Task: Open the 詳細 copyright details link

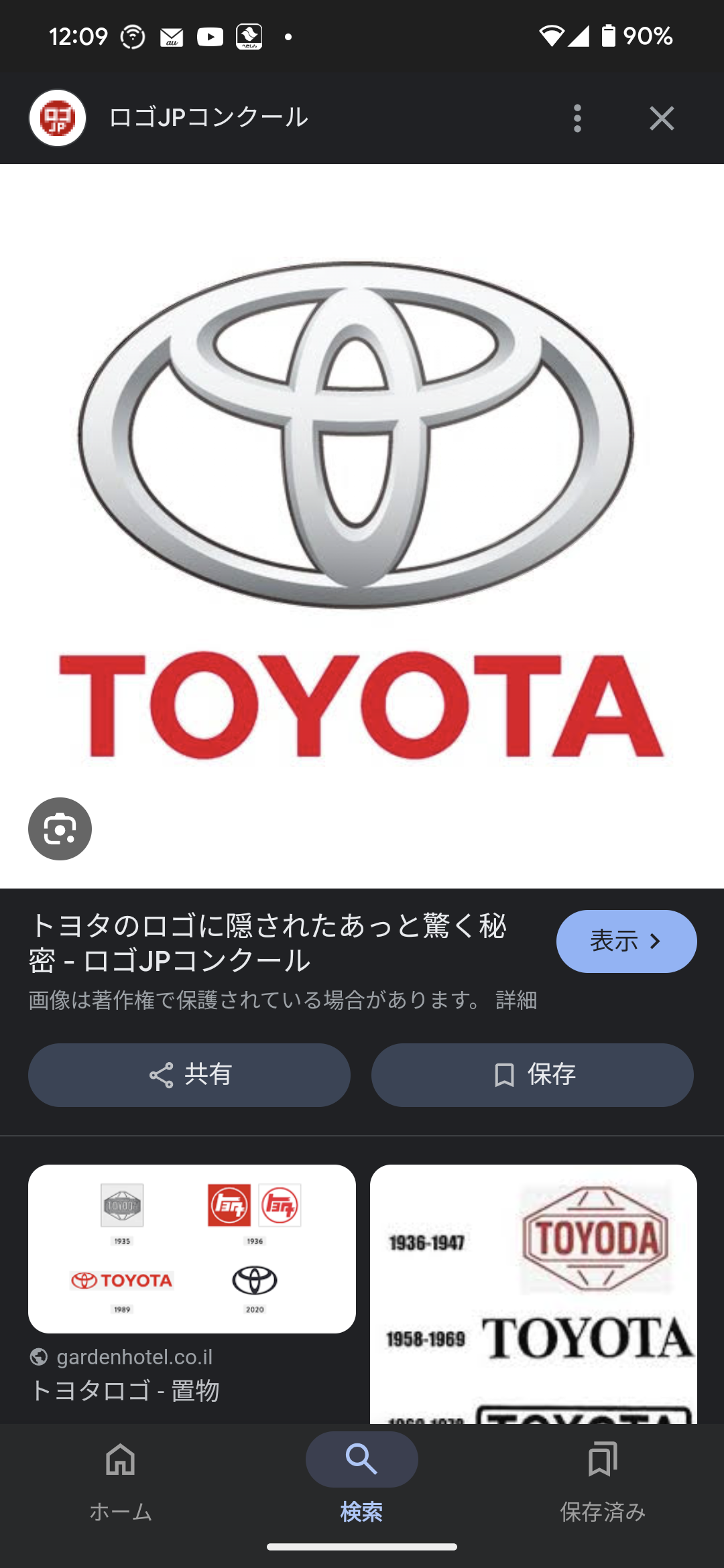Action: (516, 1000)
